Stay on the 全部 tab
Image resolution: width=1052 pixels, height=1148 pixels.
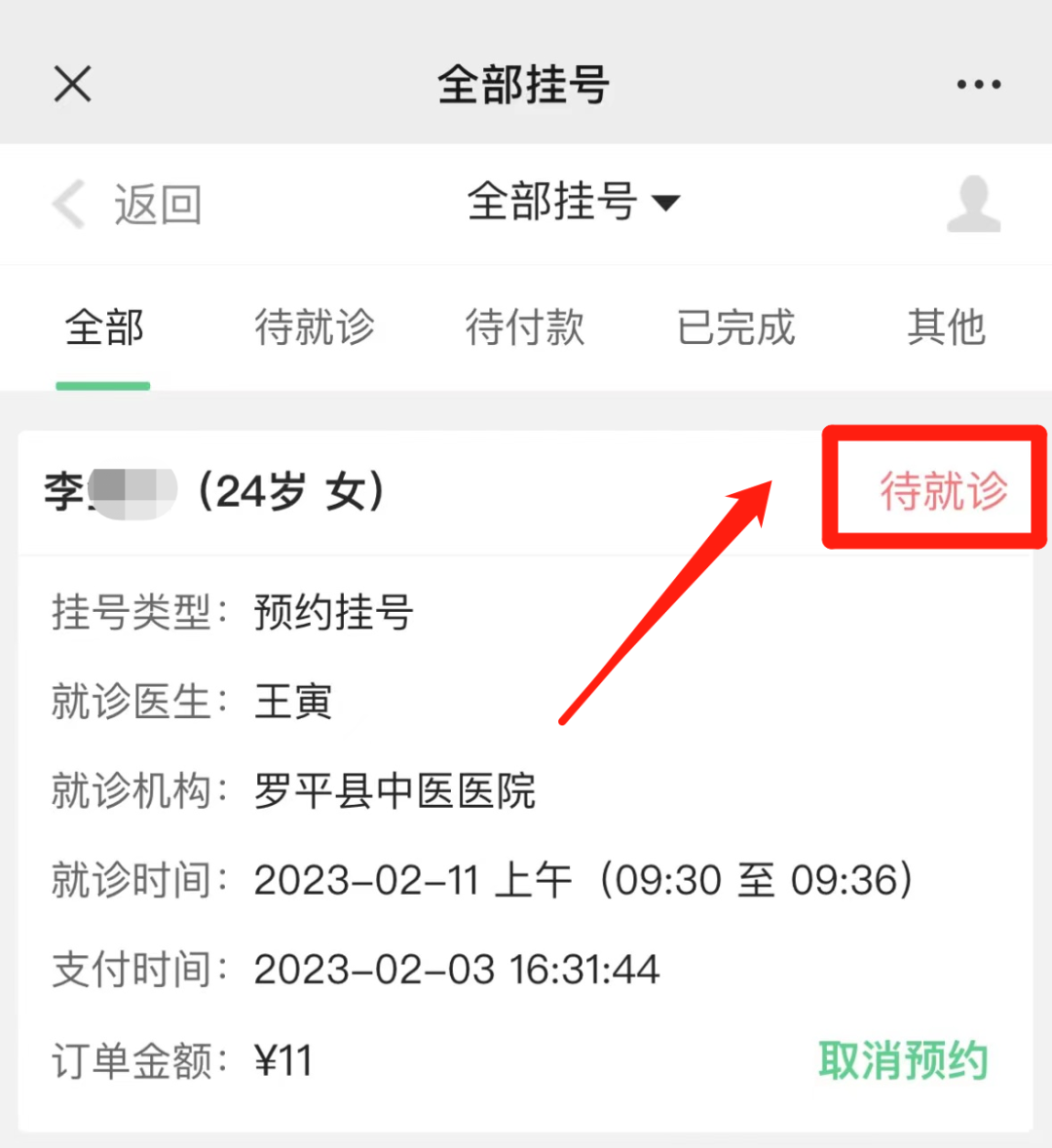tap(103, 328)
